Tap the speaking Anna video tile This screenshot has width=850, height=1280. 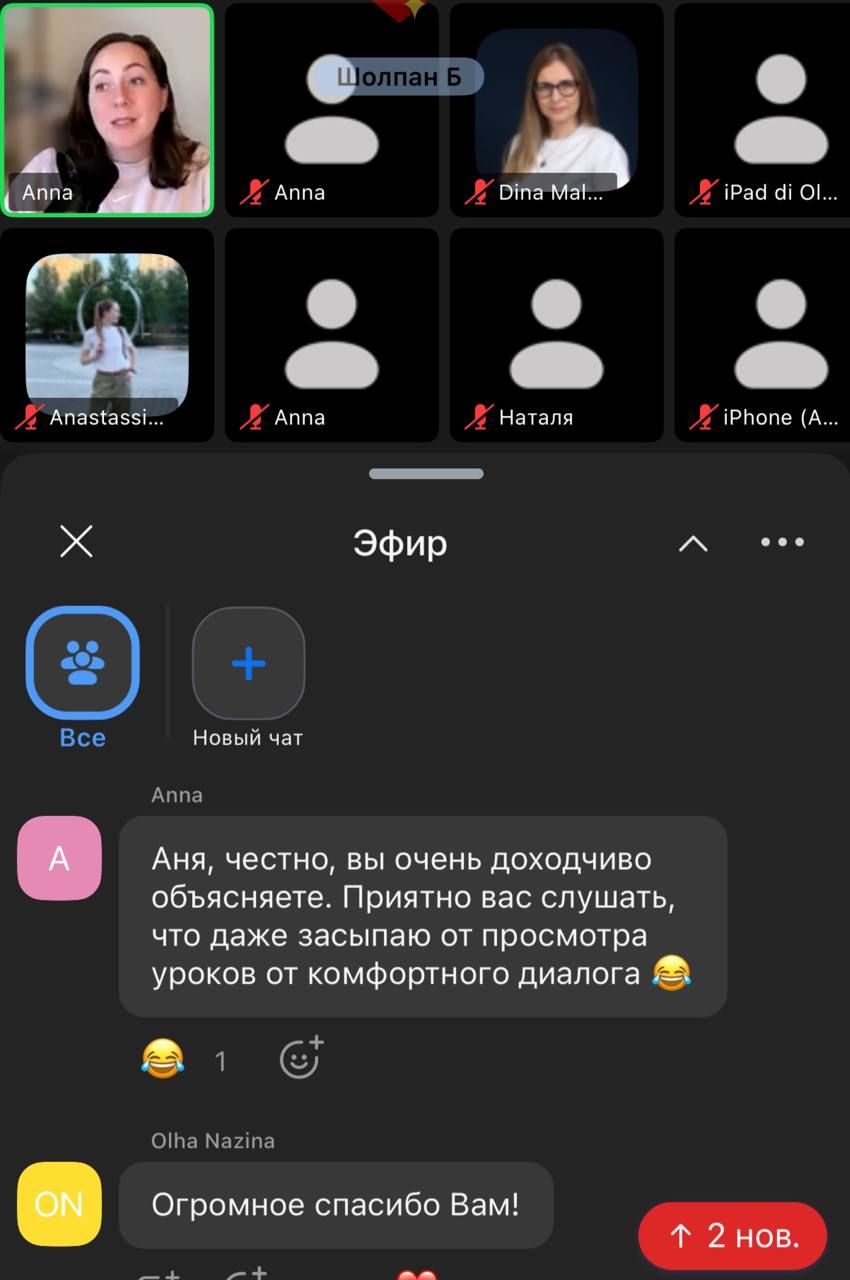(x=107, y=110)
